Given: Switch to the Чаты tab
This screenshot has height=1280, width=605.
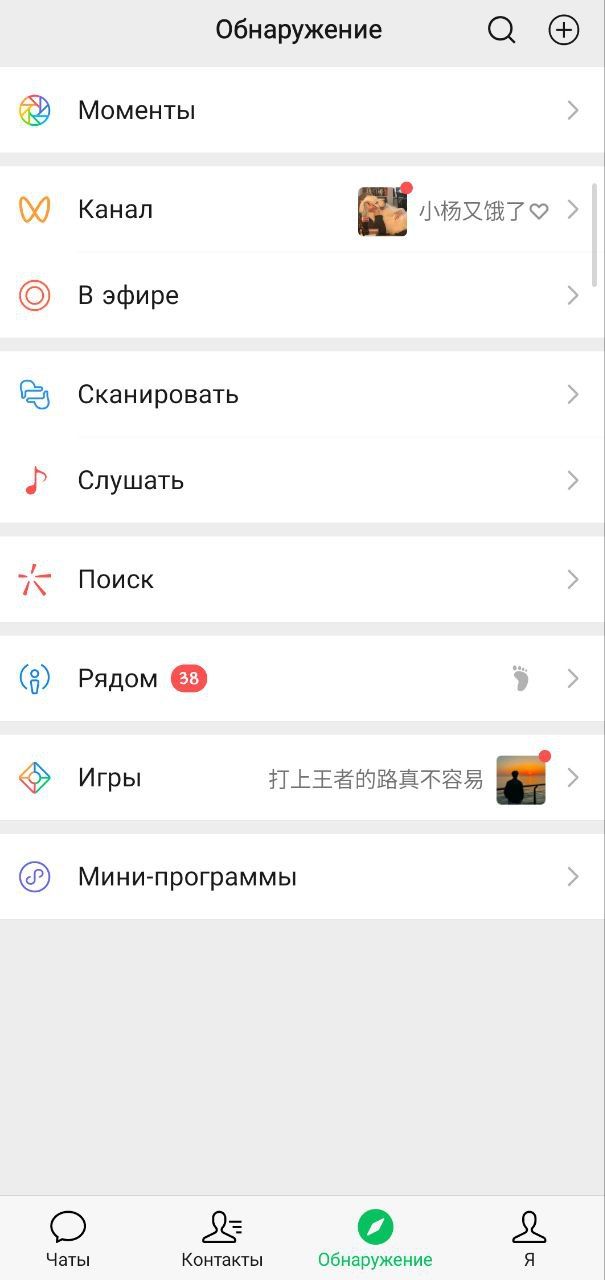Looking at the screenshot, I should [68, 1238].
